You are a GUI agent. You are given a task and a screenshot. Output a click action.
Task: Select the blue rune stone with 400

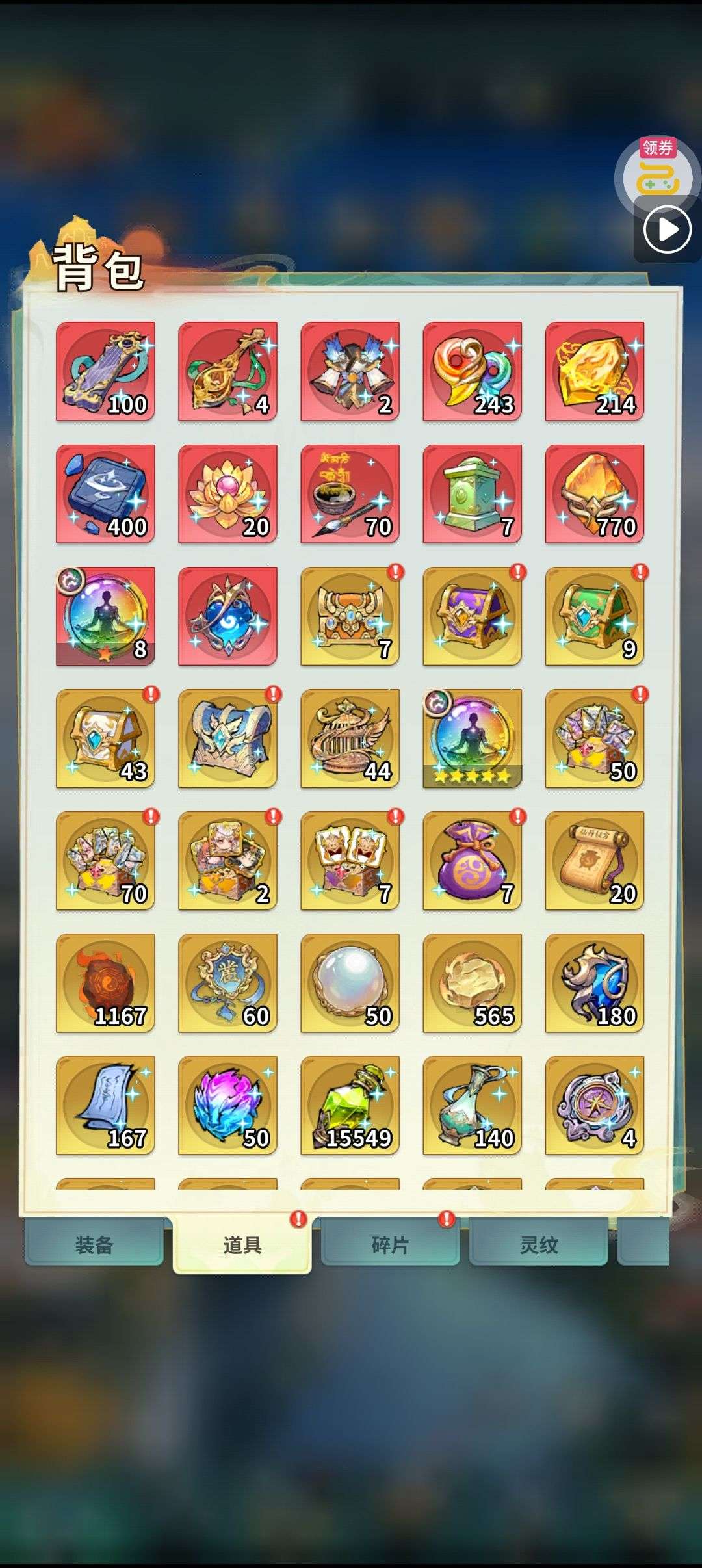pyautogui.click(x=106, y=493)
